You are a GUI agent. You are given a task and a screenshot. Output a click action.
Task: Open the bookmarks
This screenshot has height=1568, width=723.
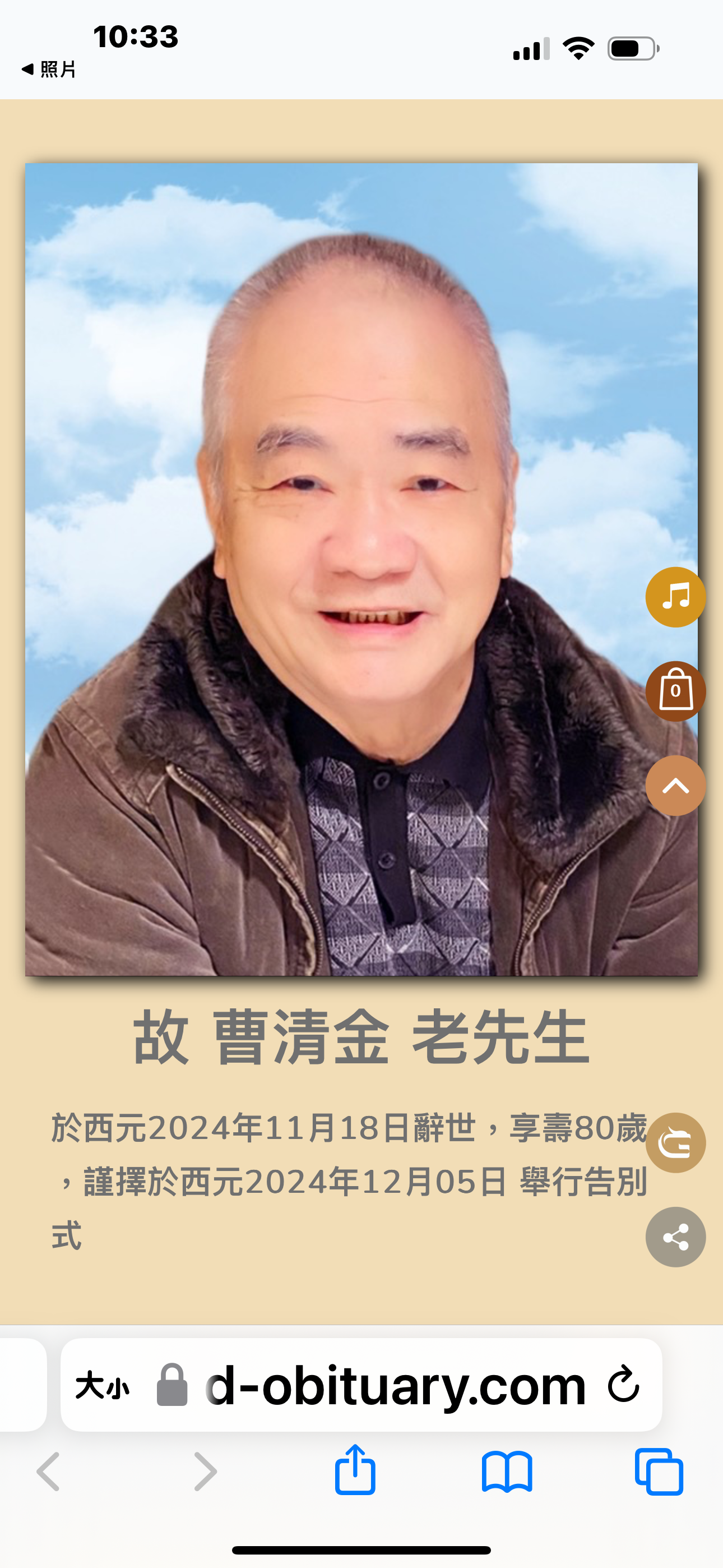point(507,1471)
